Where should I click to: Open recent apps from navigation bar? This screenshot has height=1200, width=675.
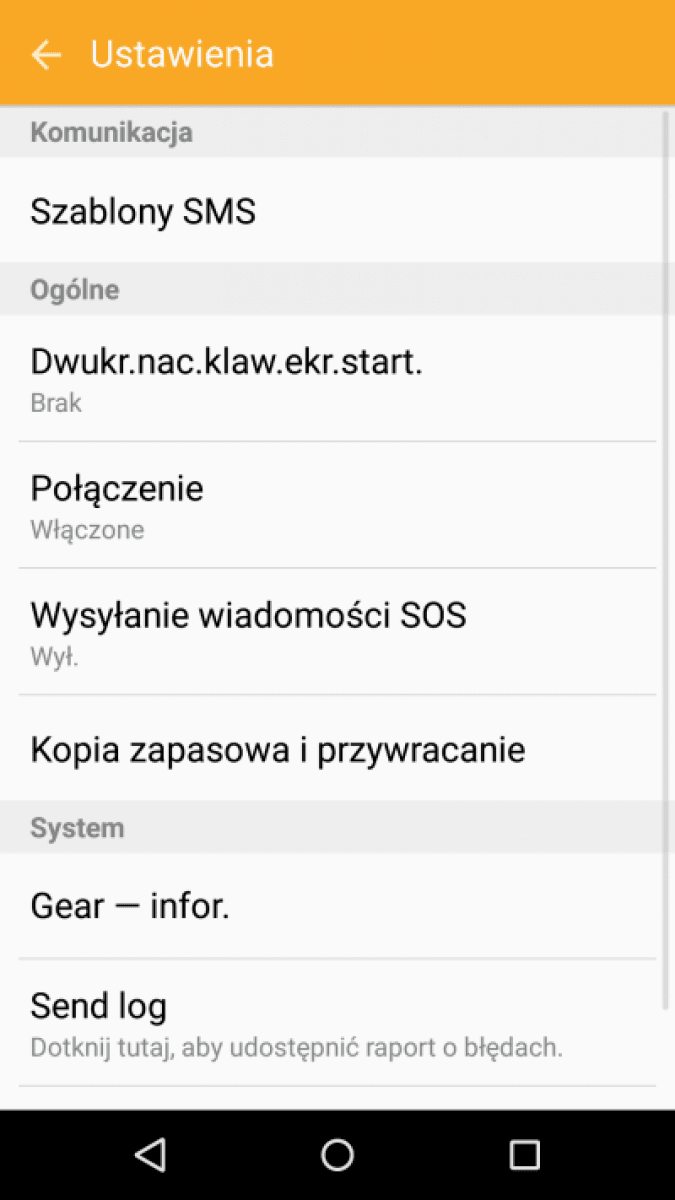(524, 1155)
